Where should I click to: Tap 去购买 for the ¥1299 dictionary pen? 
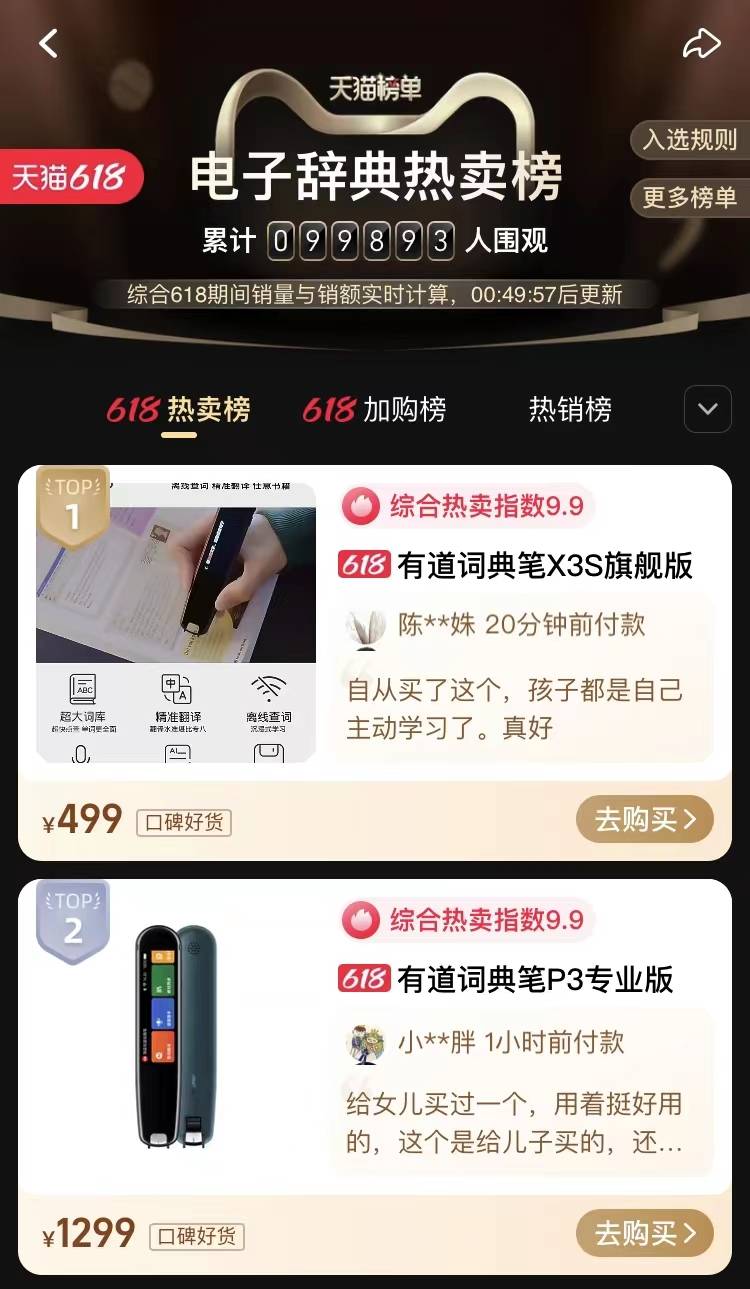[x=644, y=1234]
